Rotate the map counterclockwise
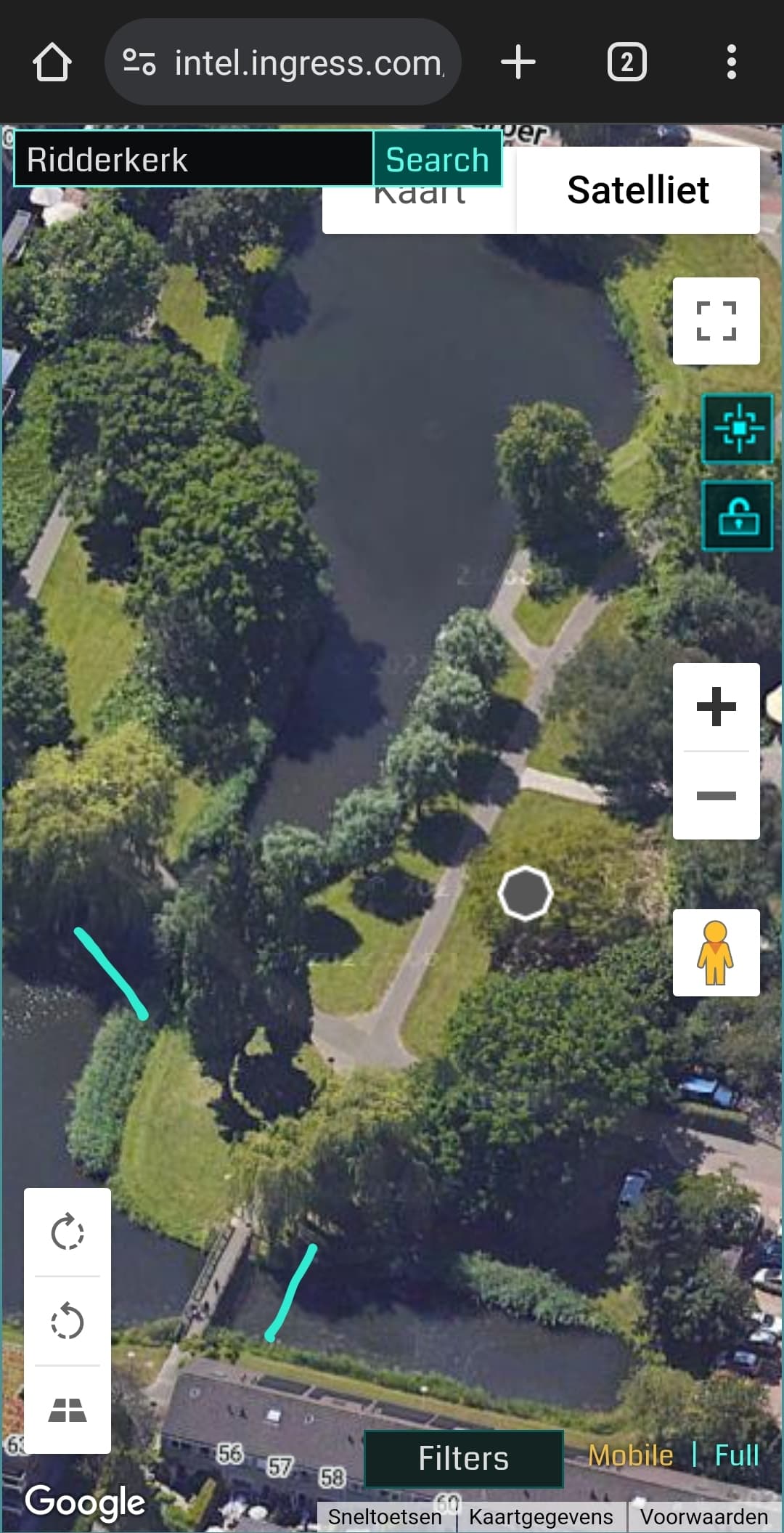This screenshot has height=1533, width=784. [x=68, y=1321]
